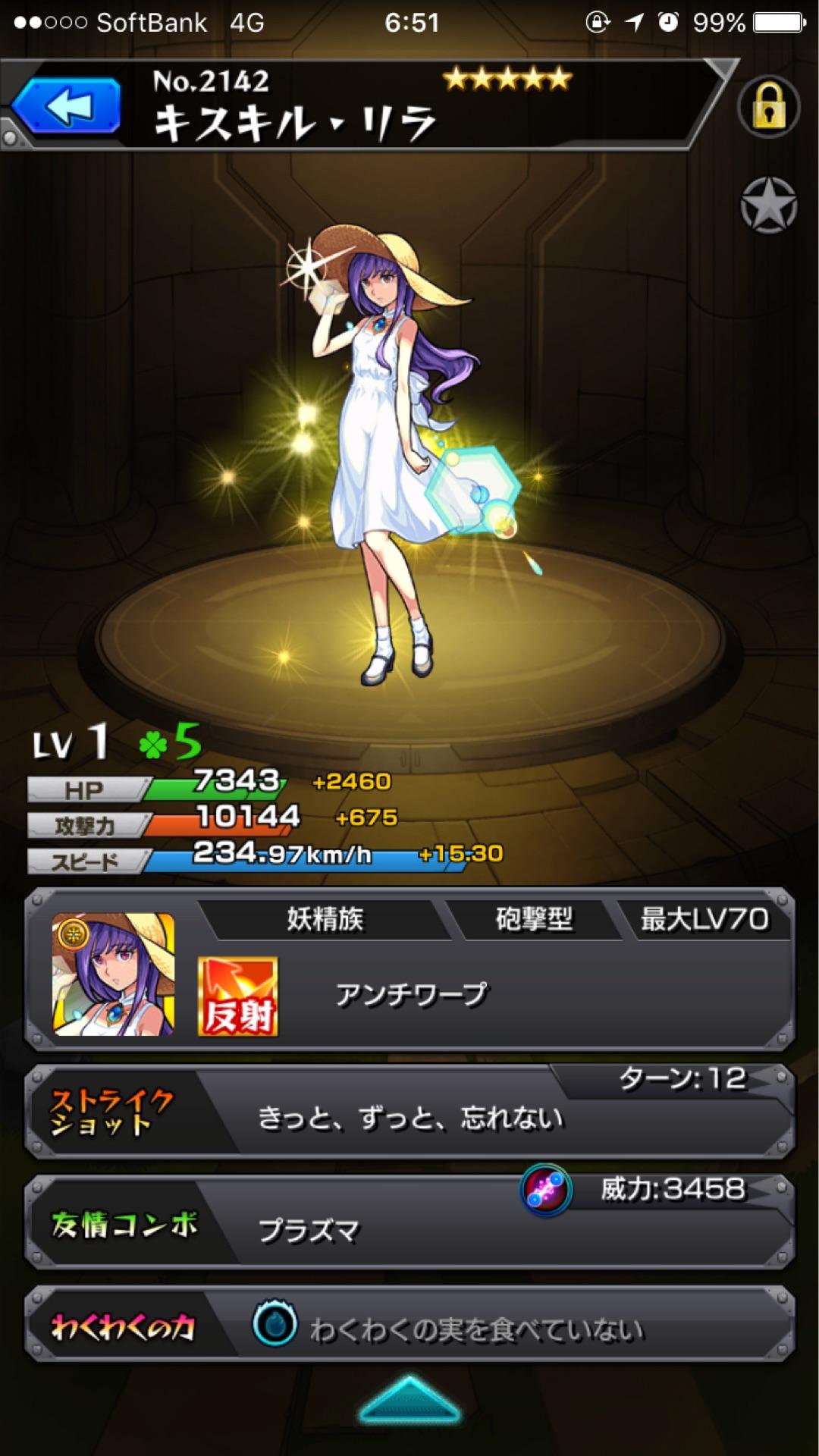Open the 友情コンボ プラズマ row
Image resolution: width=819 pixels, height=1456 pixels.
(x=409, y=1222)
